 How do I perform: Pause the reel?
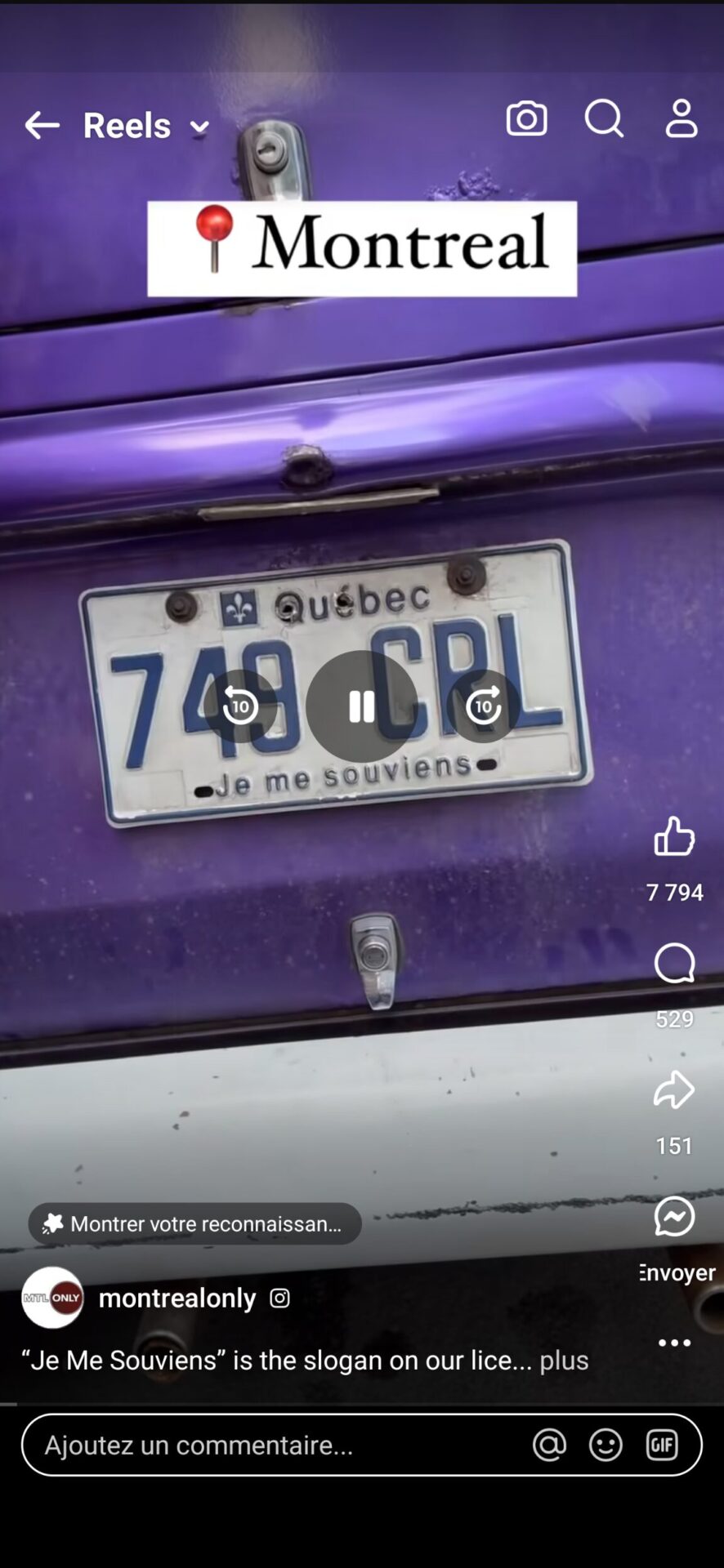point(361,706)
